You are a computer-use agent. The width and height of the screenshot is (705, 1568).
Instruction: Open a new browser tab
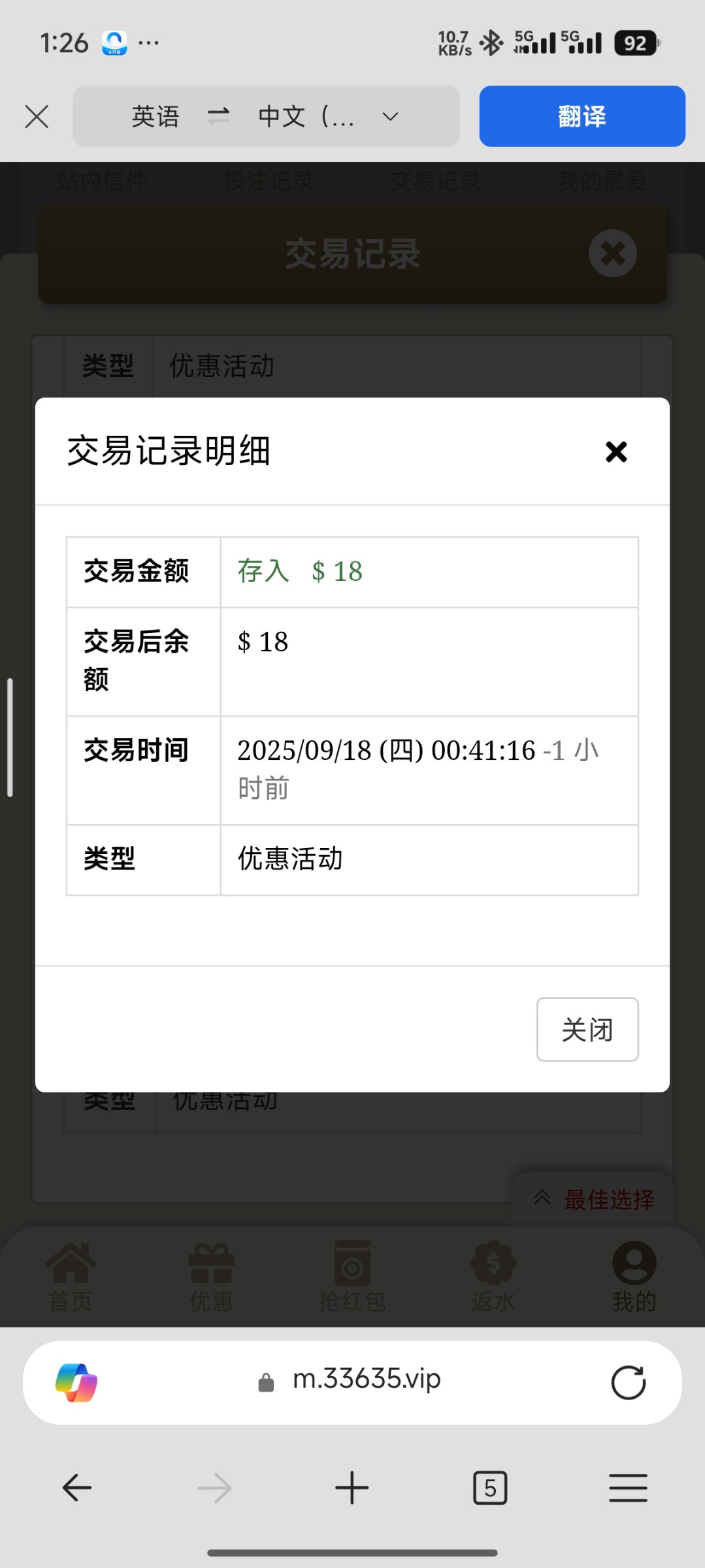[x=352, y=1488]
